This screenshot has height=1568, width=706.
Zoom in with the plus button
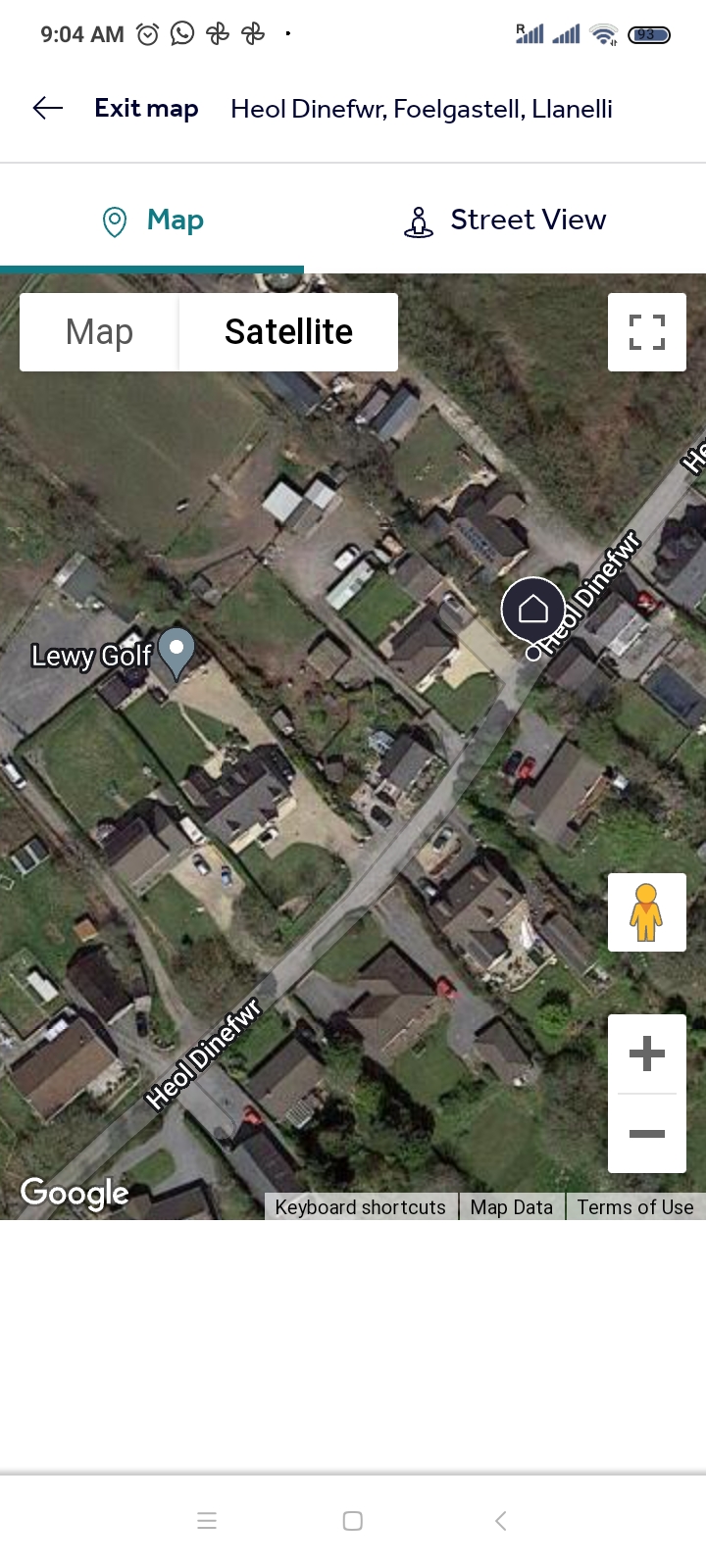point(646,1054)
